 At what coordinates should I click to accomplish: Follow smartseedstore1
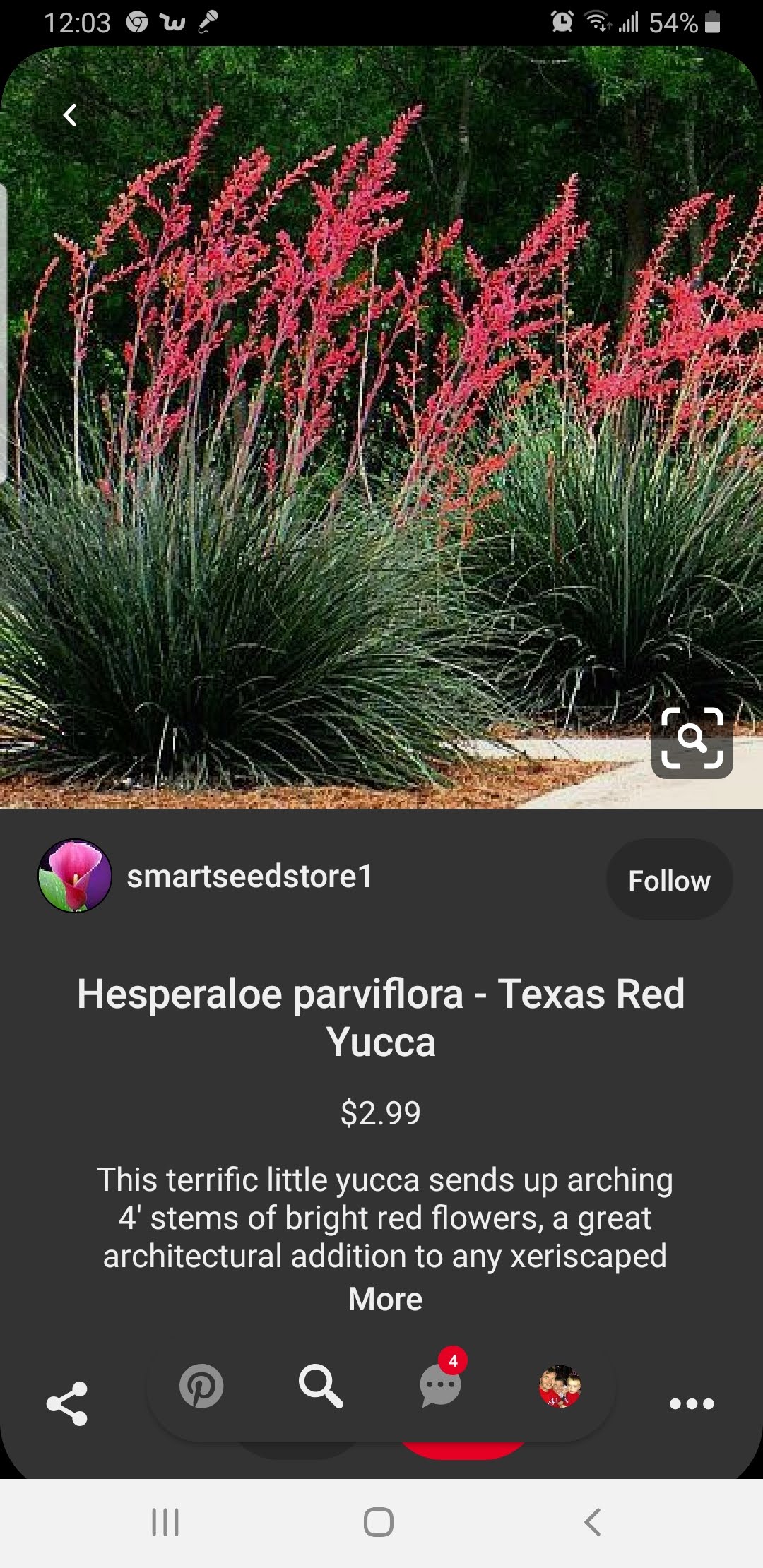668,880
